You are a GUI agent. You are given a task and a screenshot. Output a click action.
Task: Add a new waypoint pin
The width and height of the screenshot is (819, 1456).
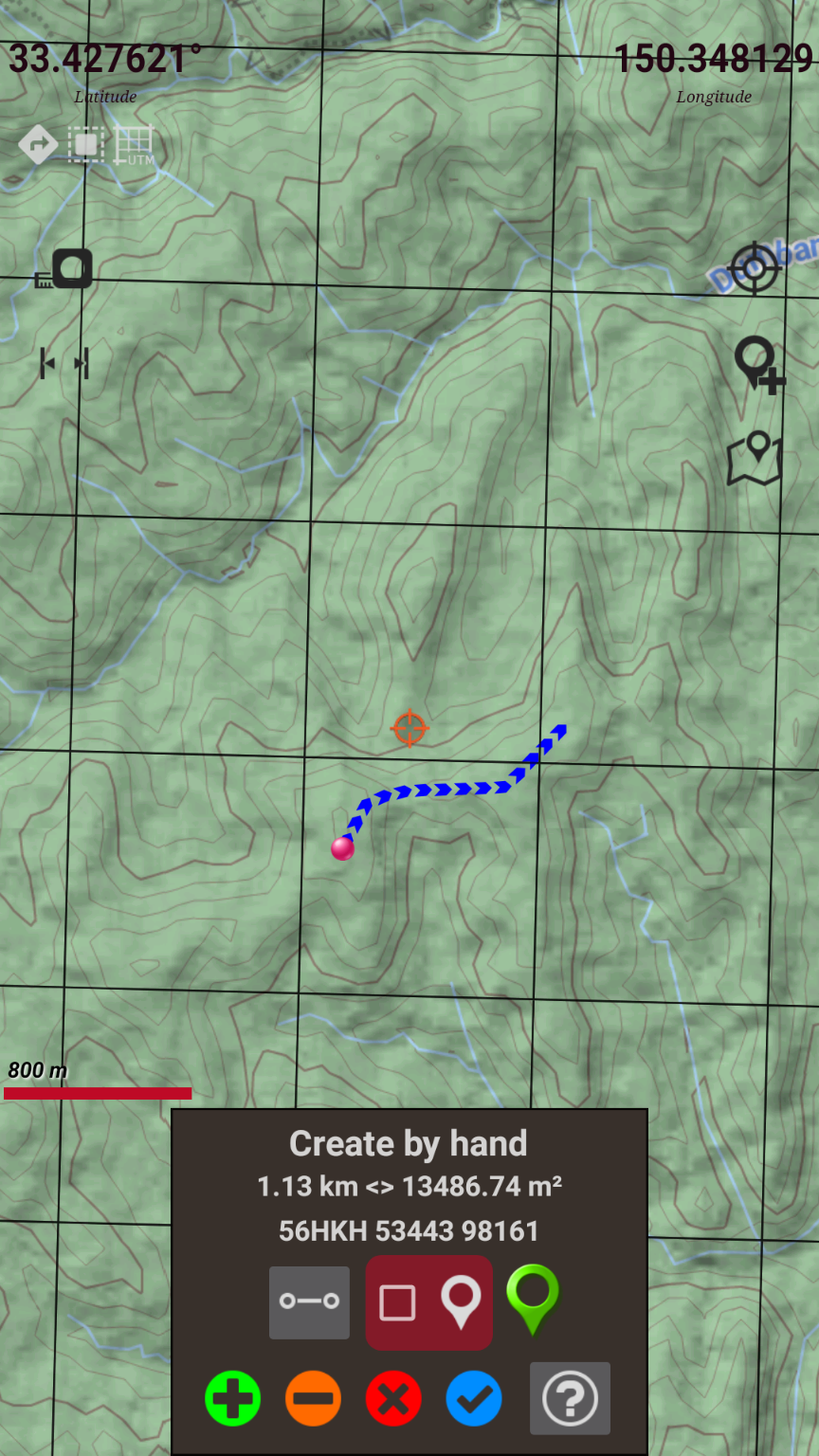758,365
